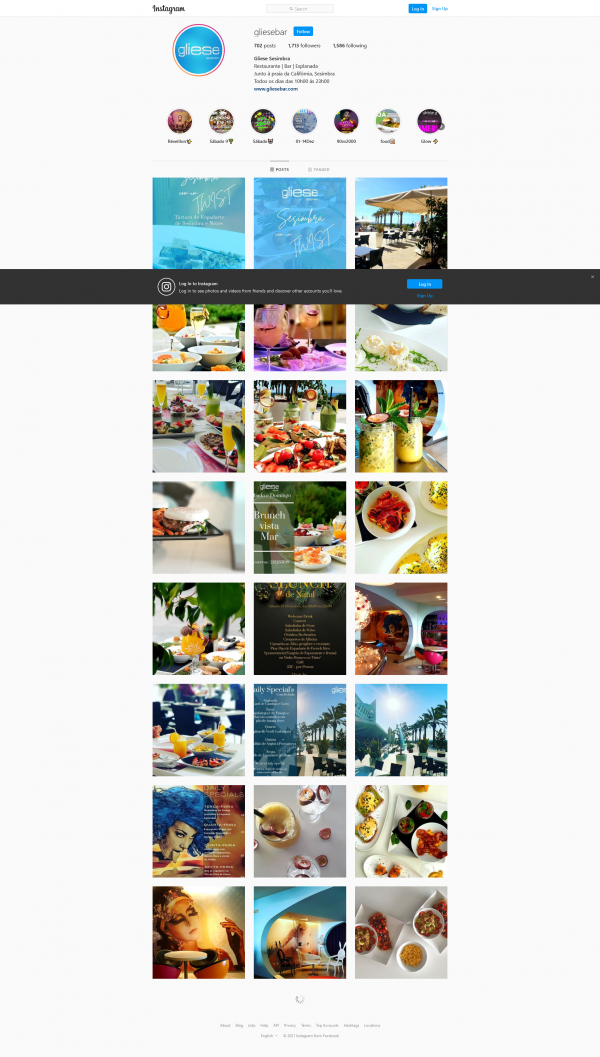The width and height of the screenshot is (600, 1057).
Task: Open the Lunch de Natal menu post
Action: pyautogui.click(x=300, y=629)
